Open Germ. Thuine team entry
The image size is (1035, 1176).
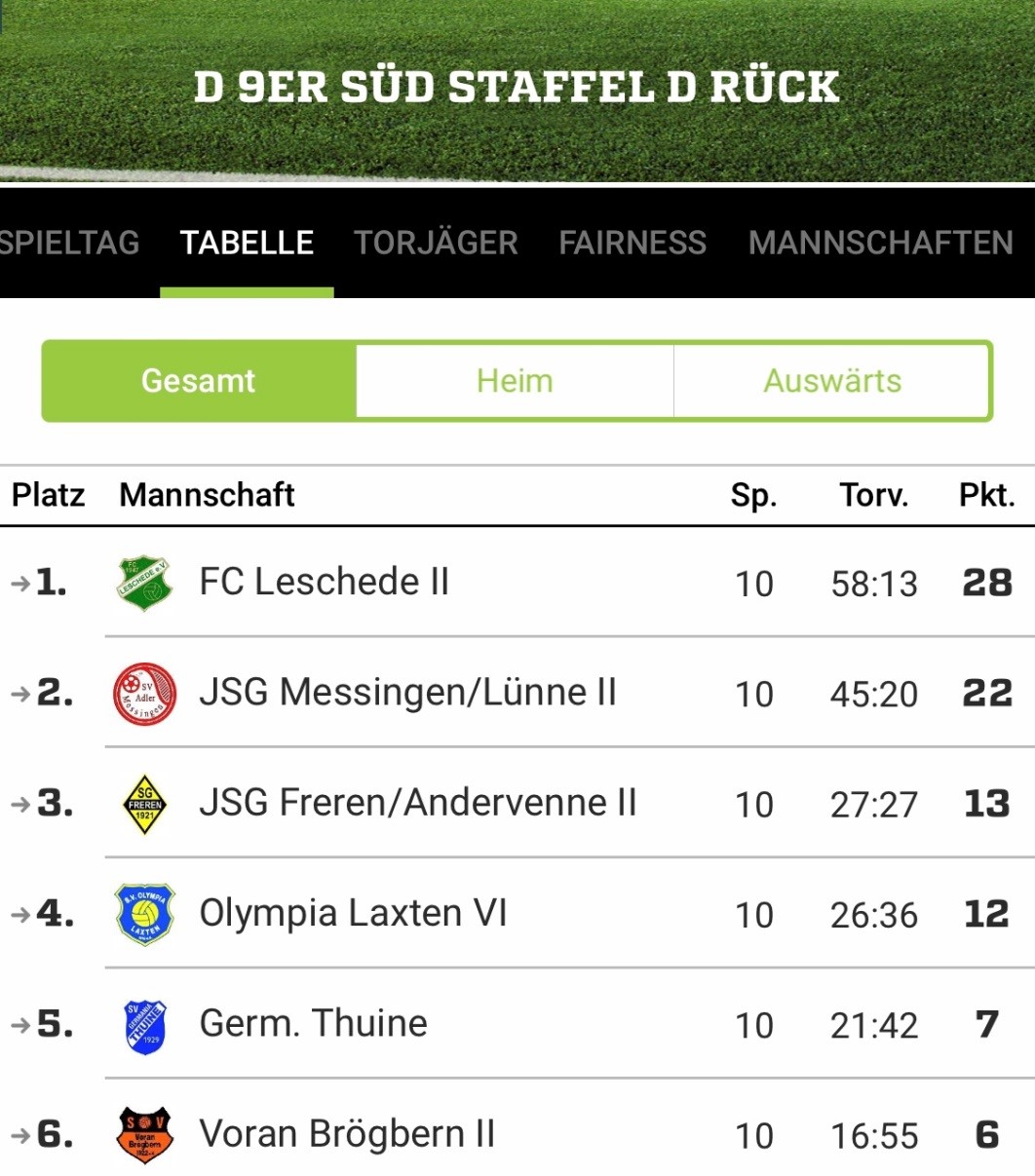pos(313,1024)
